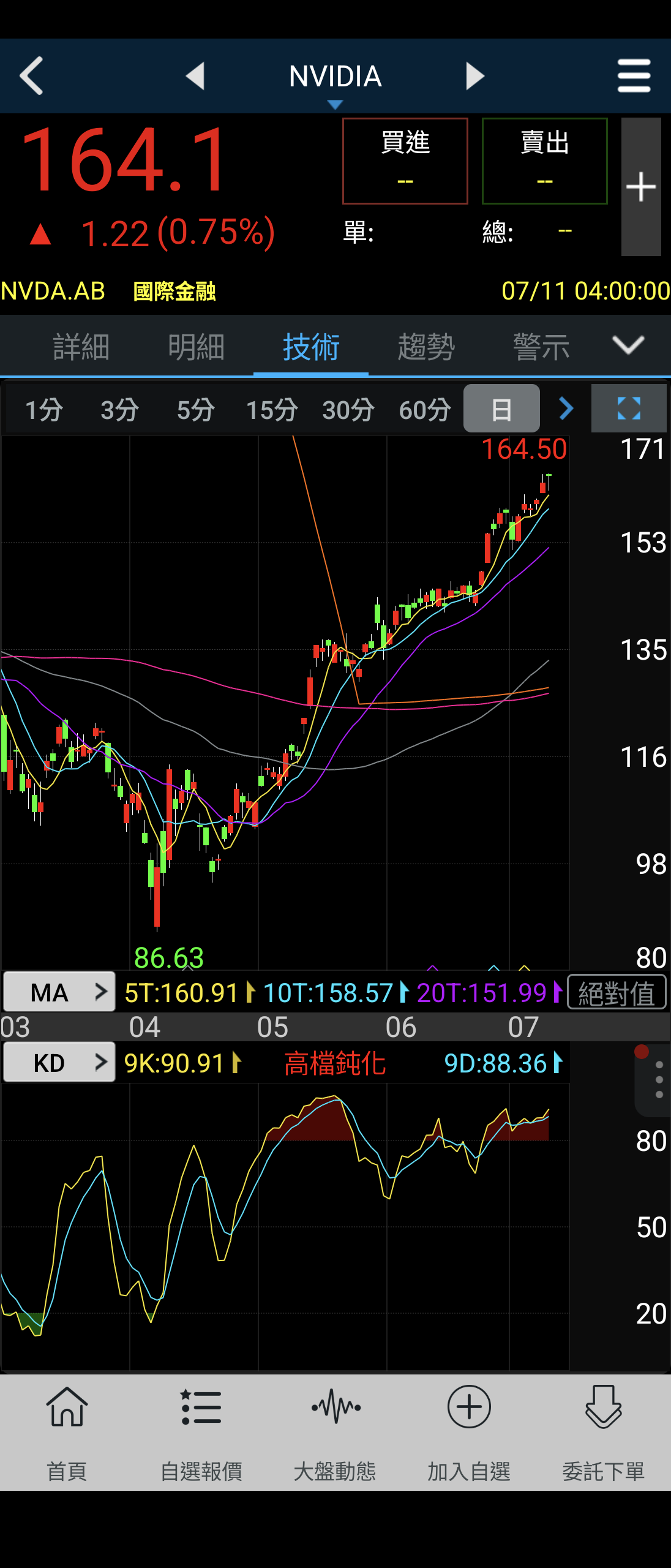Select the 60分 chart interval

(x=425, y=409)
